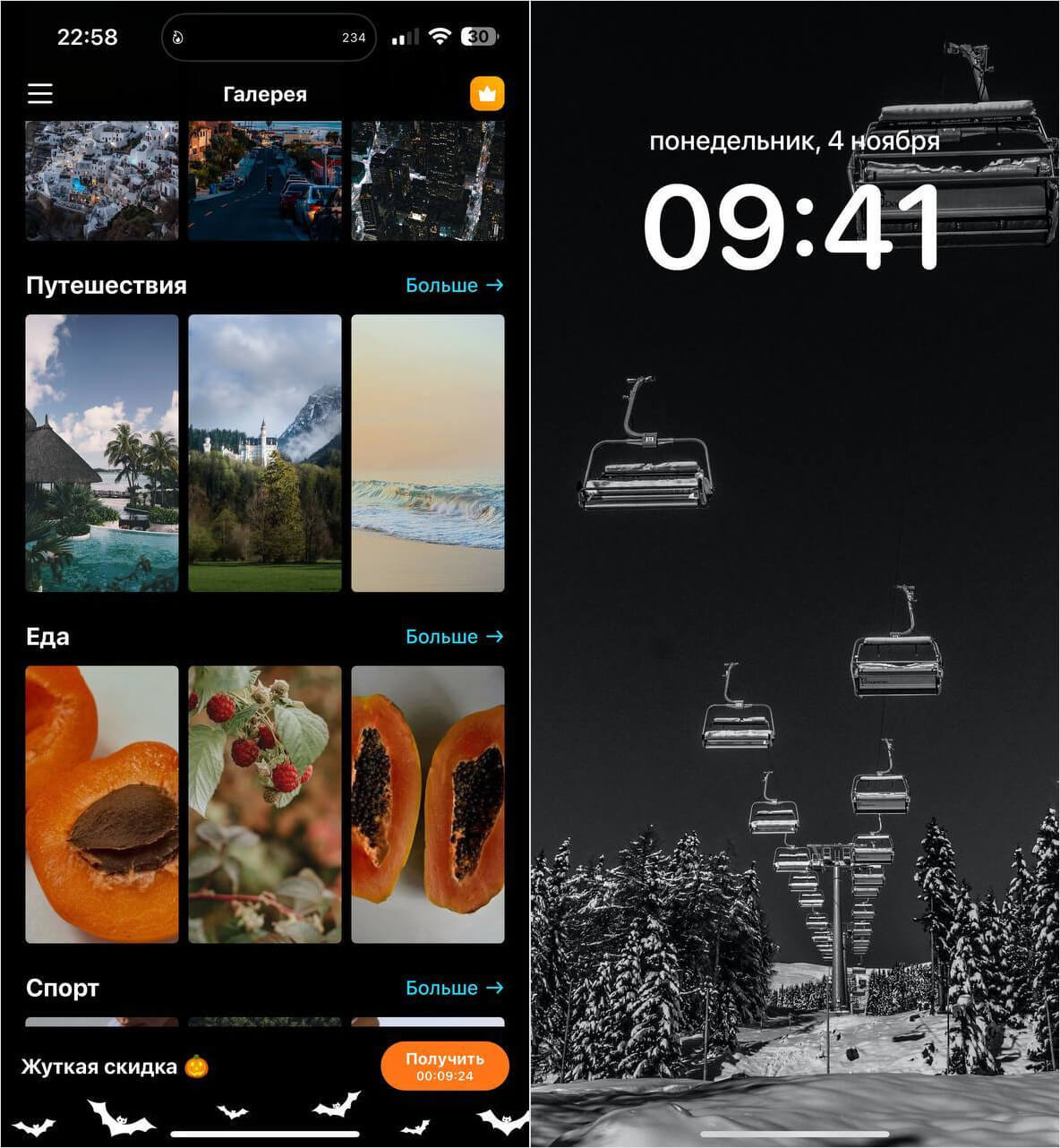The height and width of the screenshot is (1148, 1060).
Task: Open the castle in mountains wallpaper
Action: 265,453
